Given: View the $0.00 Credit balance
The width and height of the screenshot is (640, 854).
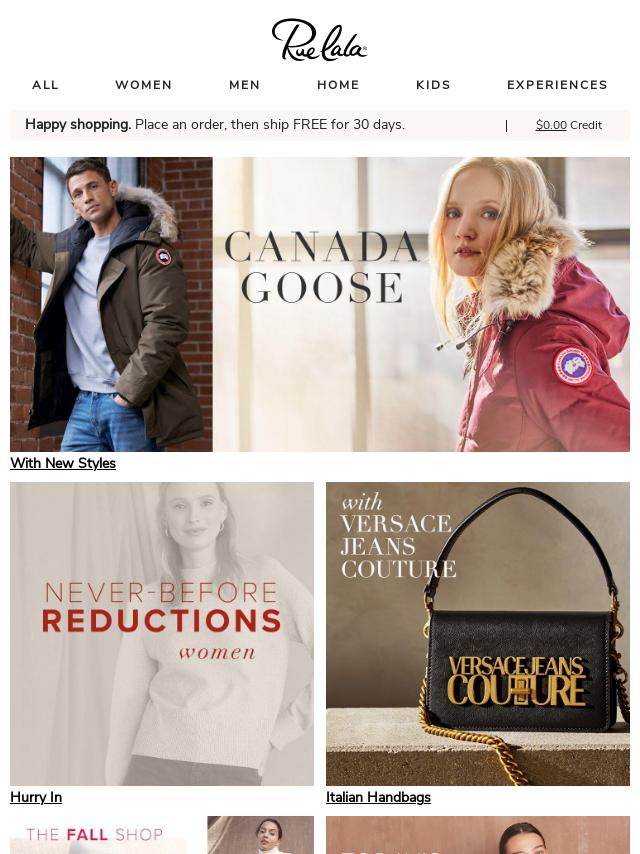Looking at the screenshot, I should pos(568,125).
